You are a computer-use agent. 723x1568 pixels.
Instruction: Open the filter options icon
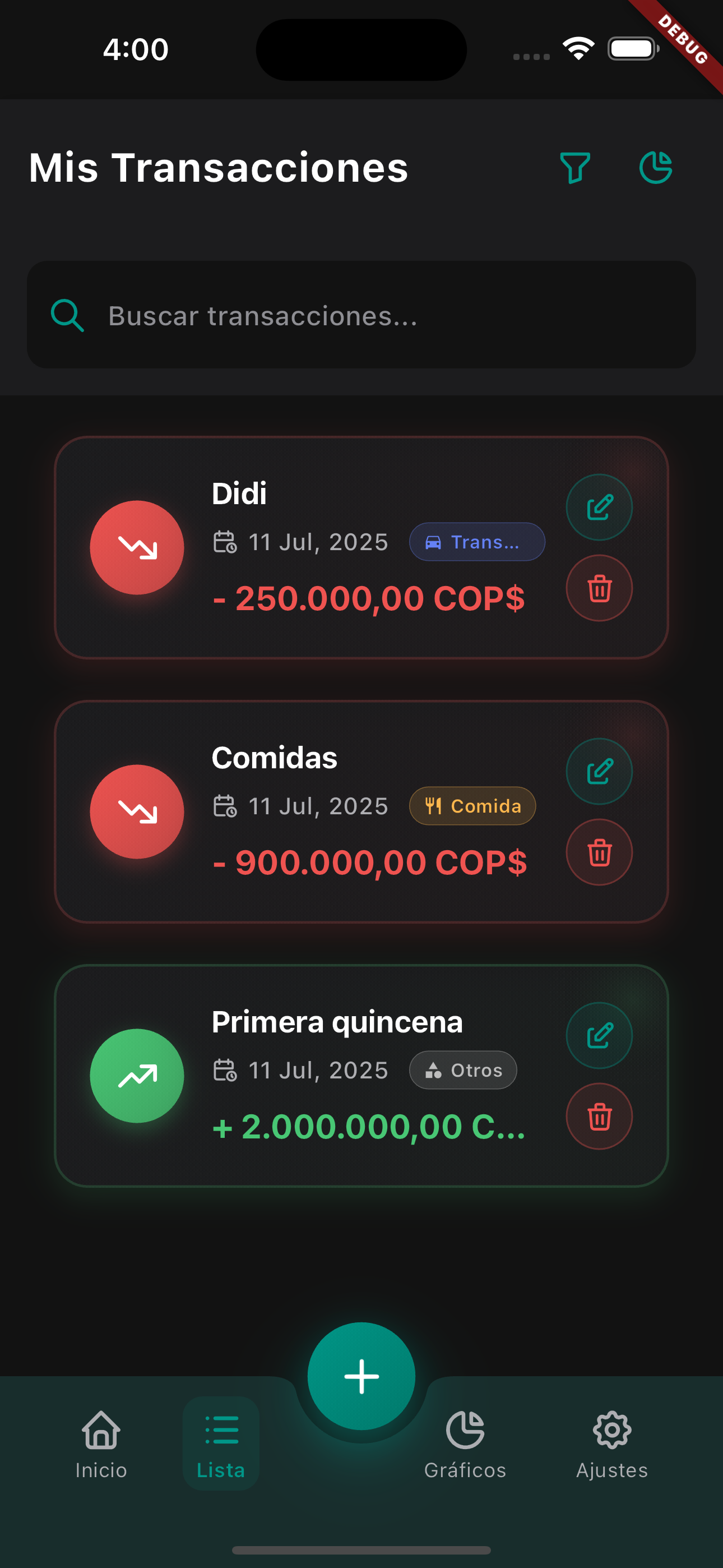coord(576,169)
